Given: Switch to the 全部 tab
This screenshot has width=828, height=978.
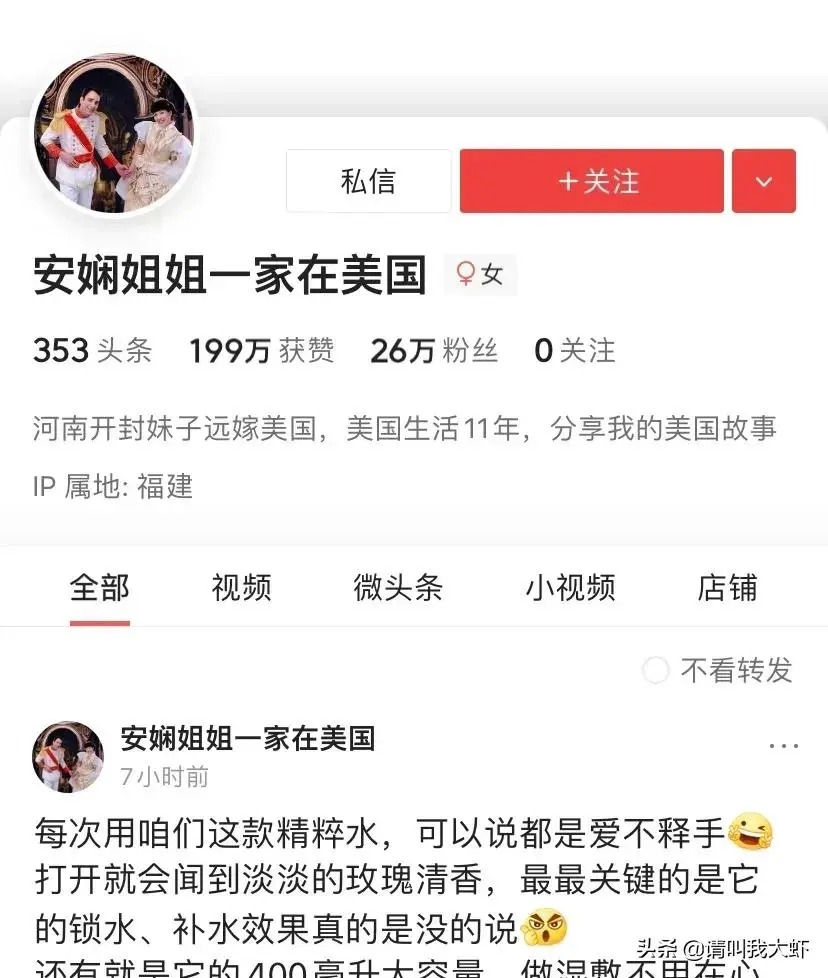Looking at the screenshot, I should (99, 587).
